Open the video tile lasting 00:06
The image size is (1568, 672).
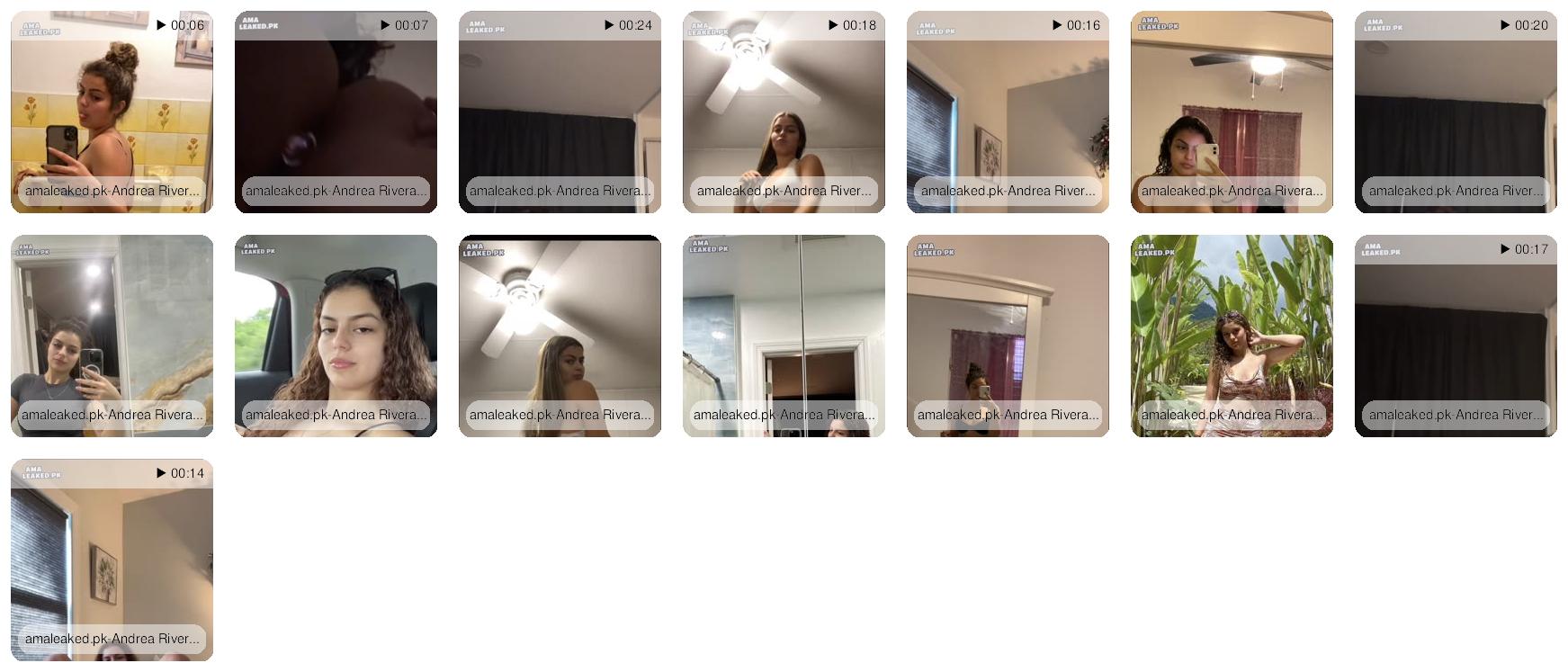112,112
